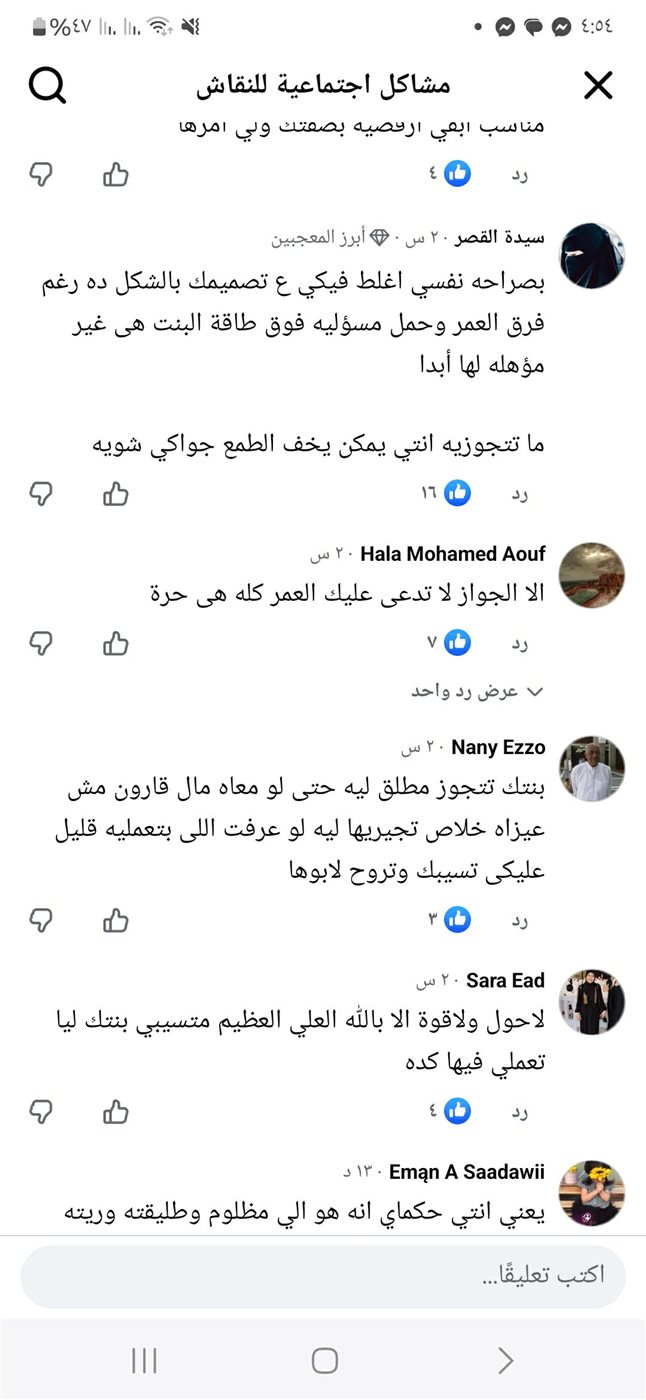Screen dimensions: 646x1400
Task: Dislike Nany Ezzo's comment
Action: click(x=41, y=919)
